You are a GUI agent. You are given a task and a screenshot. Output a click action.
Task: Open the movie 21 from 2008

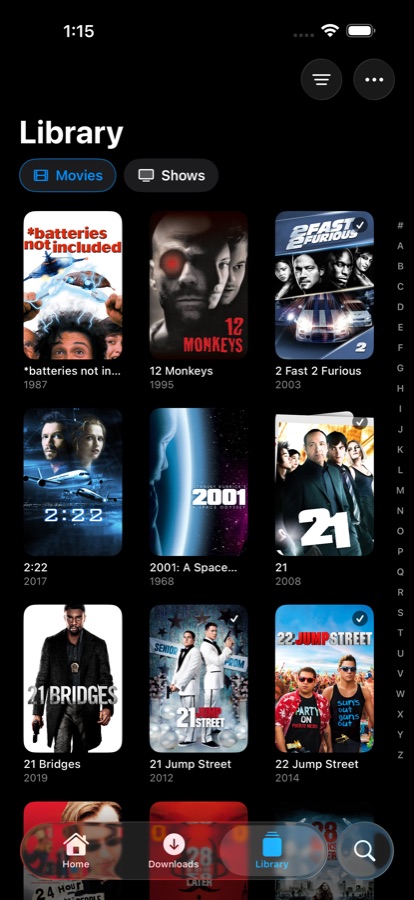click(x=324, y=482)
